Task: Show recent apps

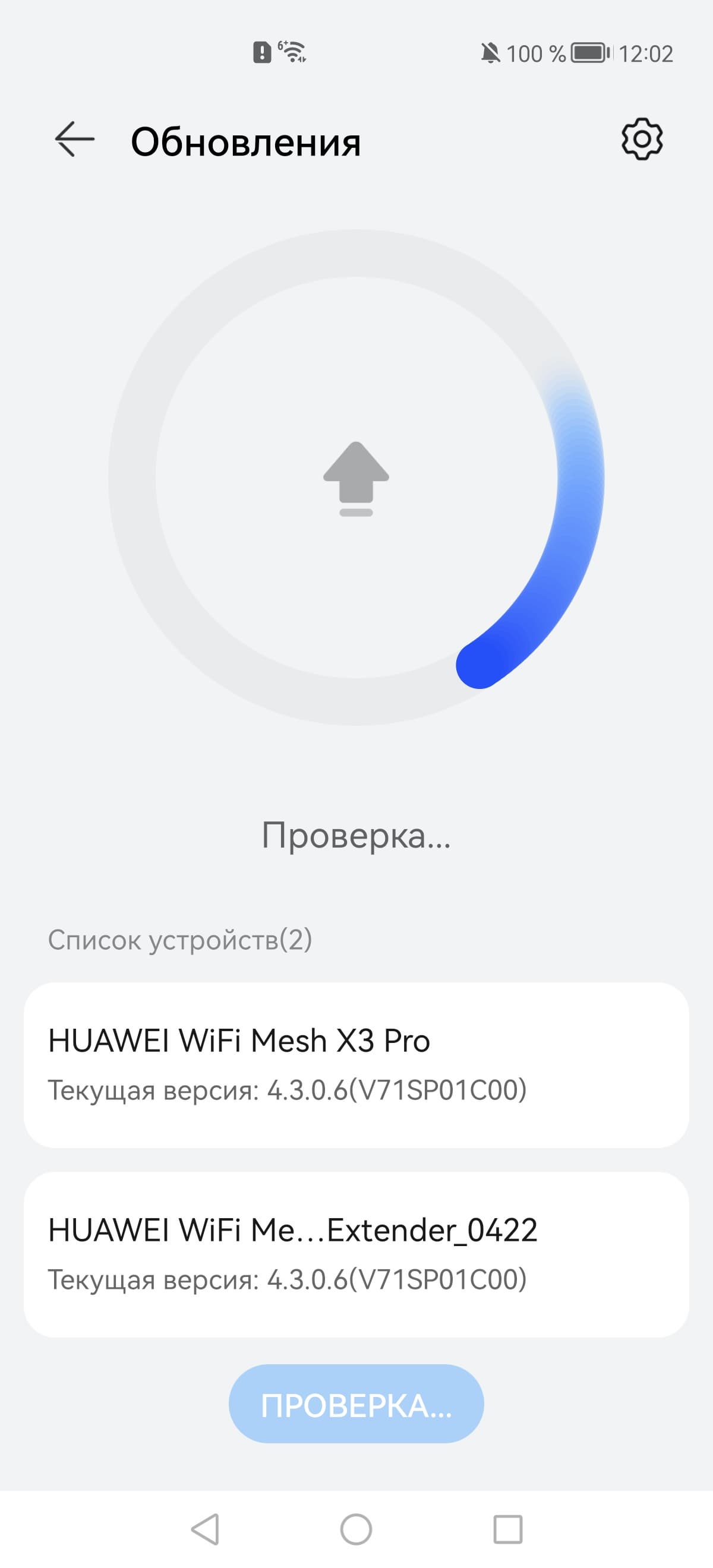Action: 507,1529
